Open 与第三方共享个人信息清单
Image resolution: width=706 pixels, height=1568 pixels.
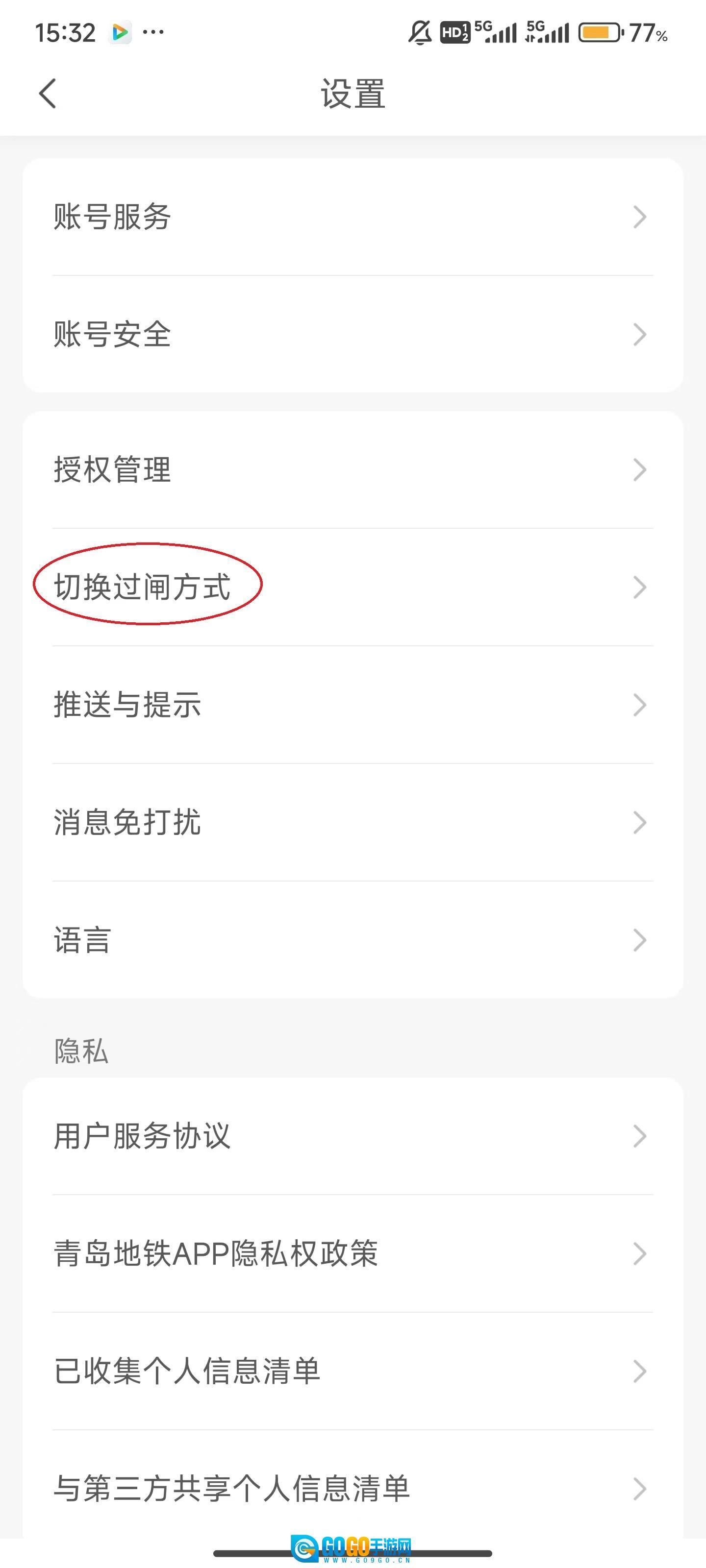point(352,1488)
